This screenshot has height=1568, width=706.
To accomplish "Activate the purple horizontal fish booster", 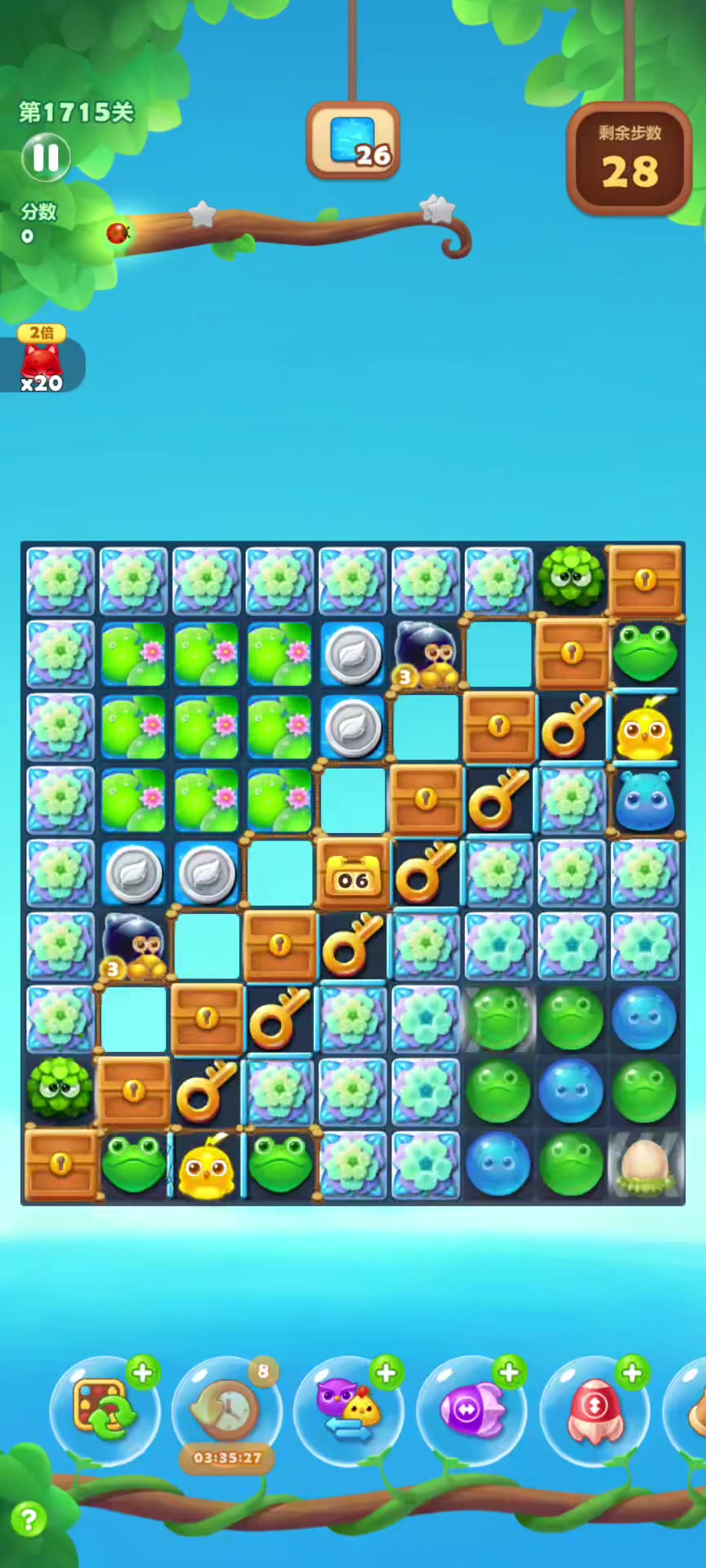I will pyautogui.click(x=471, y=1409).
